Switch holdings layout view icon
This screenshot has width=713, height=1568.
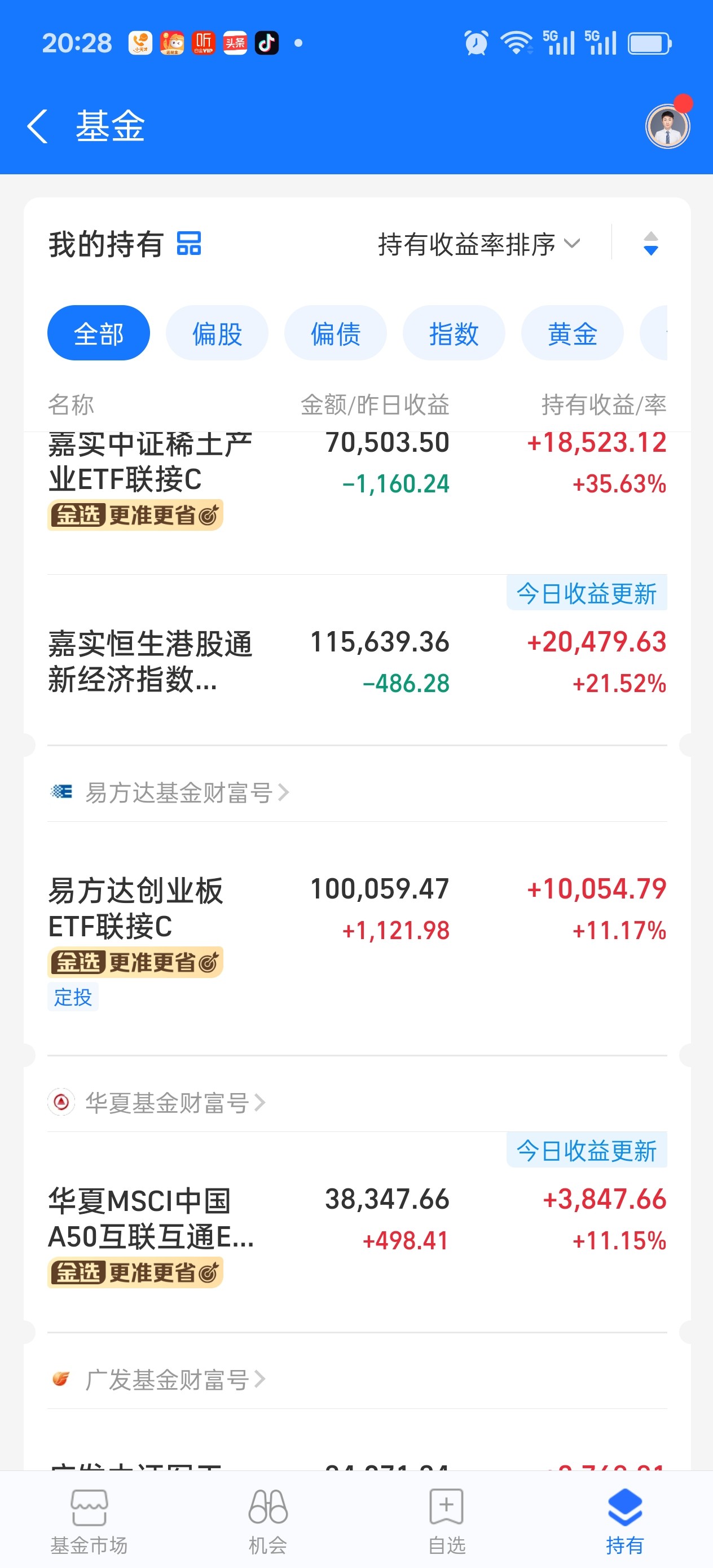(x=189, y=244)
